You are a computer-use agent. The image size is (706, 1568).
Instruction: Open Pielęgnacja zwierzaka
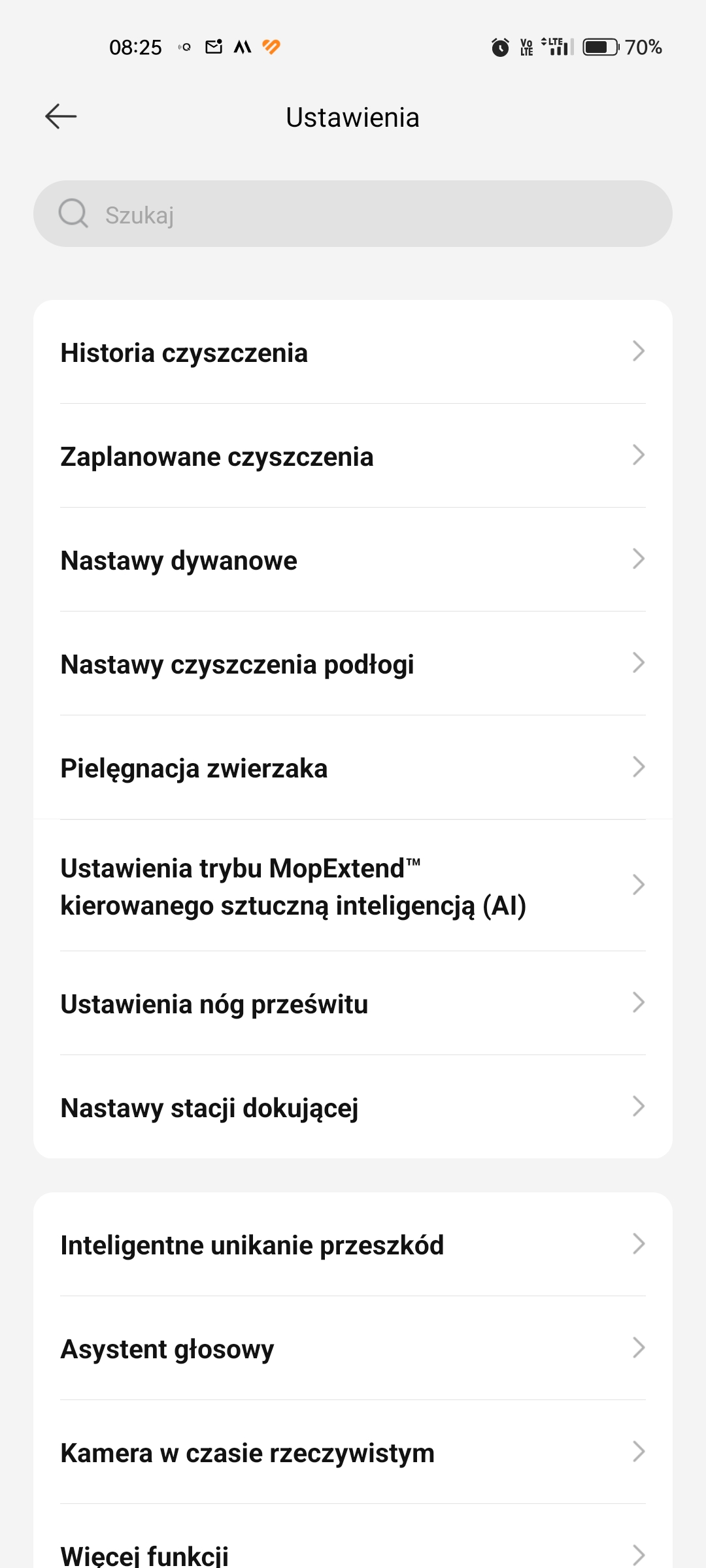click(353, 768)
